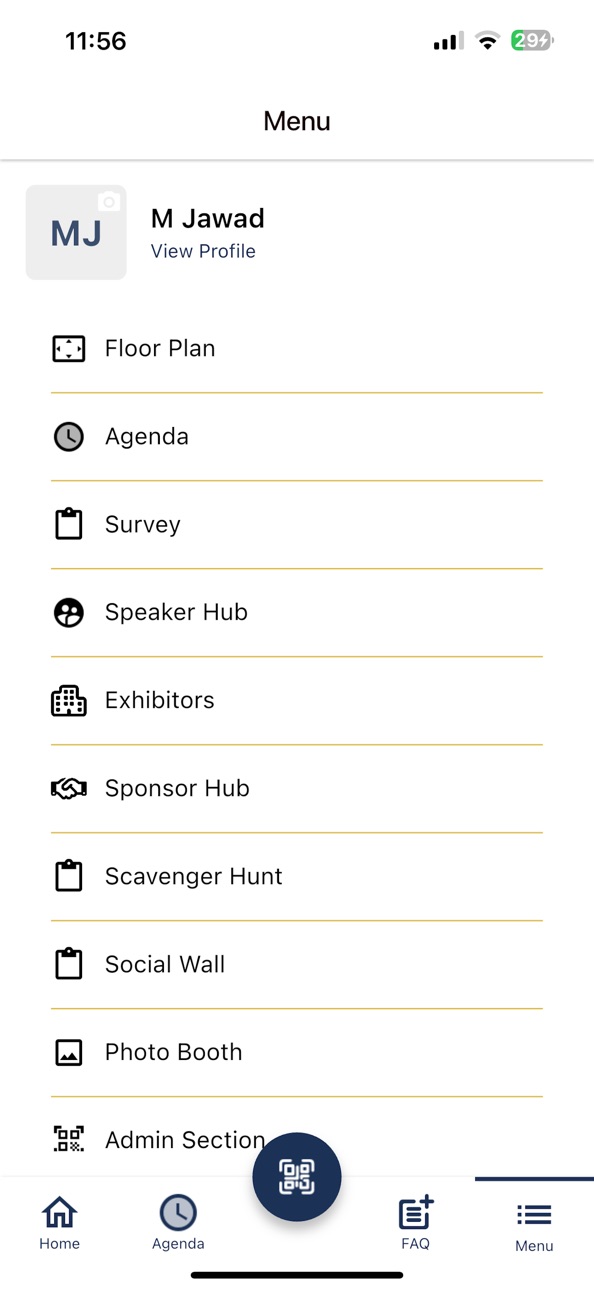This screenshot has height=1290, width=594.
Task: Open Scavenger Hunt
Action: click(297, 877)
